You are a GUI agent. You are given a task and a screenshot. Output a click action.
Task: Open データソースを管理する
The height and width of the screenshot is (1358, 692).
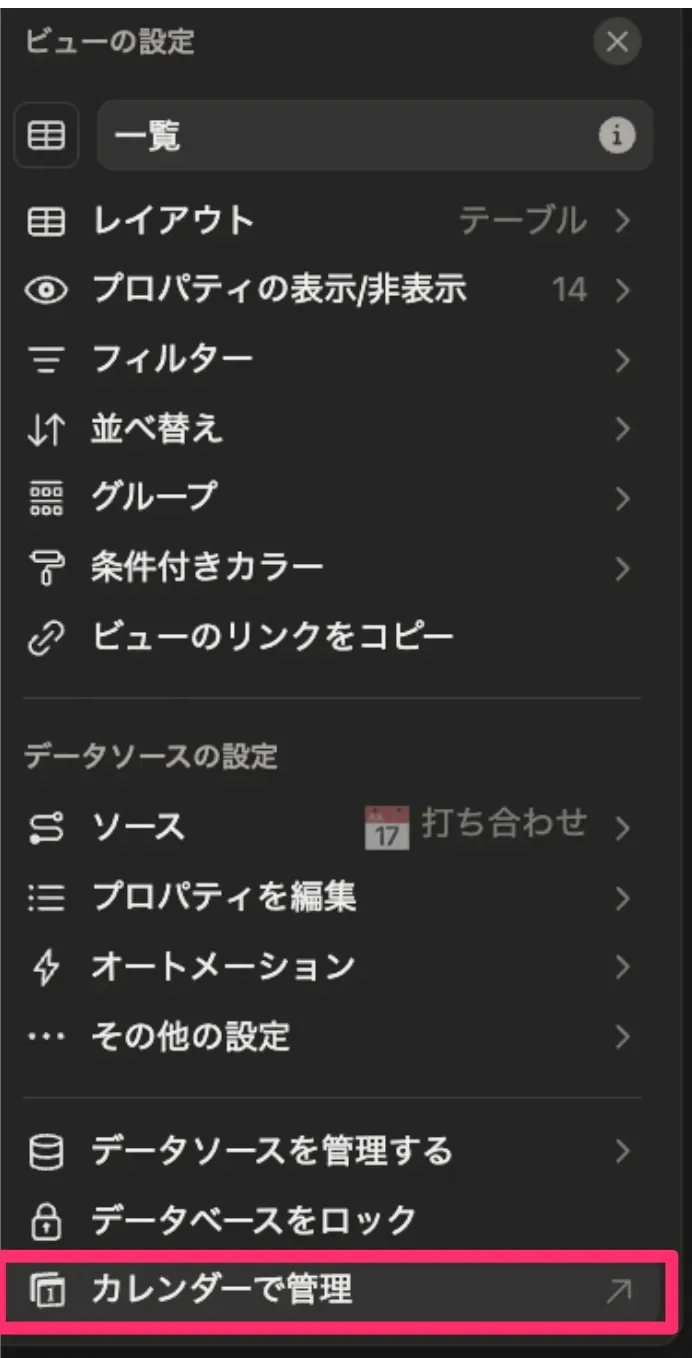330,1151
